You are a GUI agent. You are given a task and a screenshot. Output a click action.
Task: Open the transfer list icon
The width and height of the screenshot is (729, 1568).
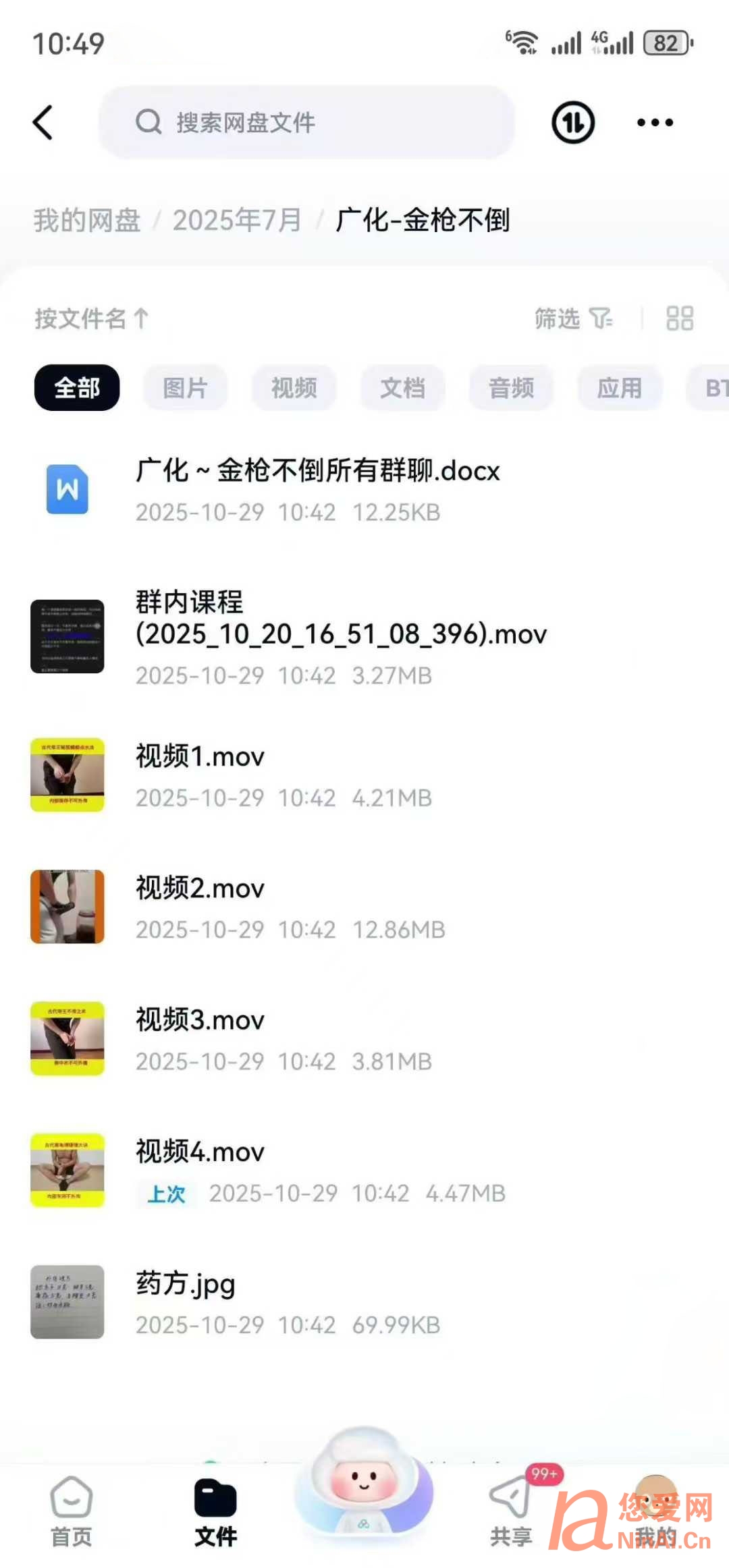(573, 123)
